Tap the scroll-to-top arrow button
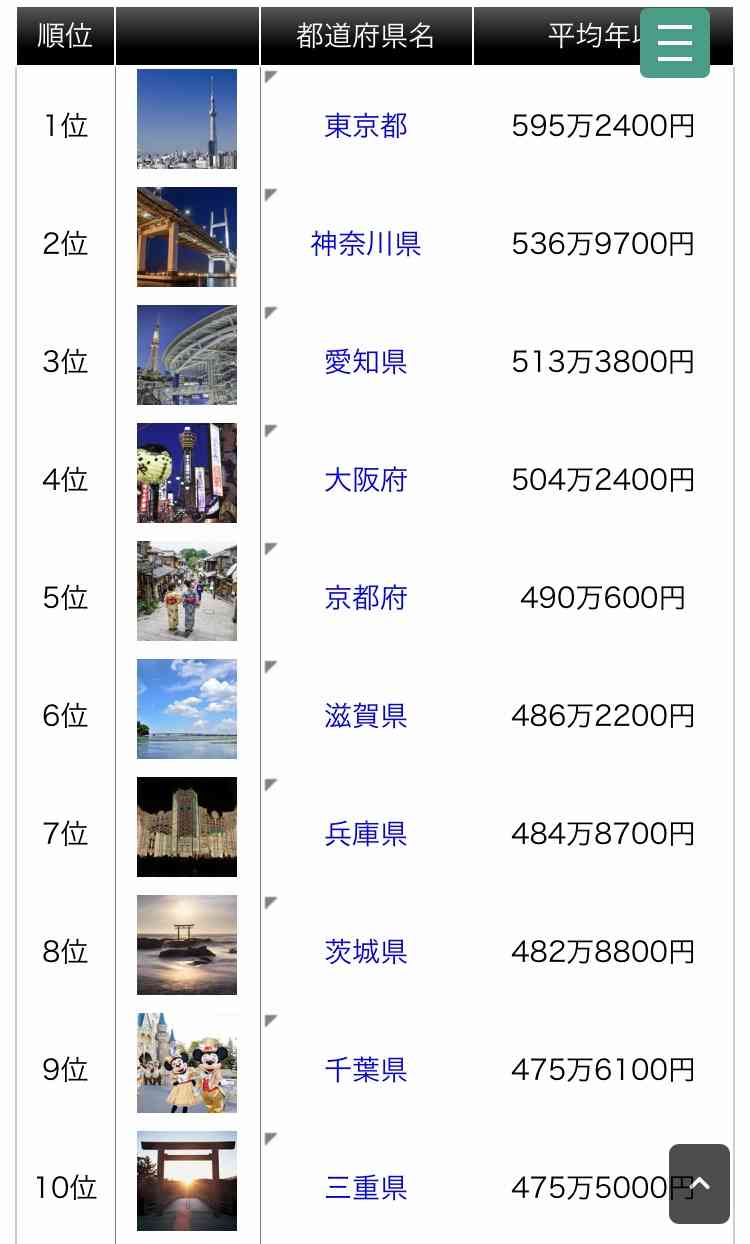750x1244 pixels. tap(699, 1184)
